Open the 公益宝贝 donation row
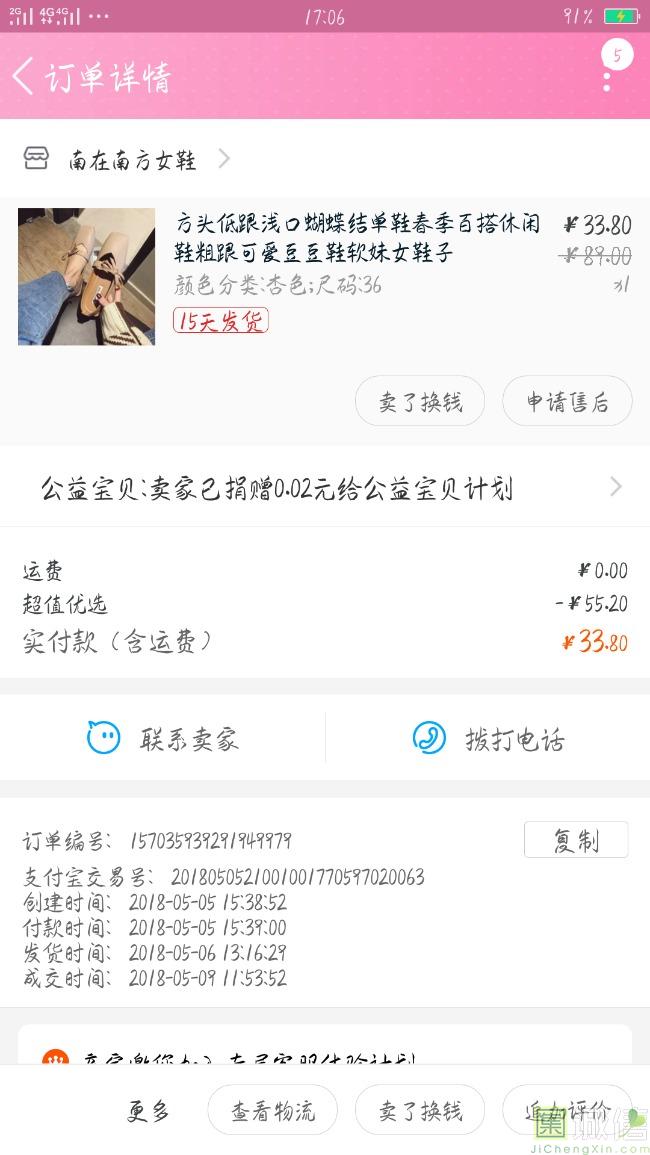 325,488
